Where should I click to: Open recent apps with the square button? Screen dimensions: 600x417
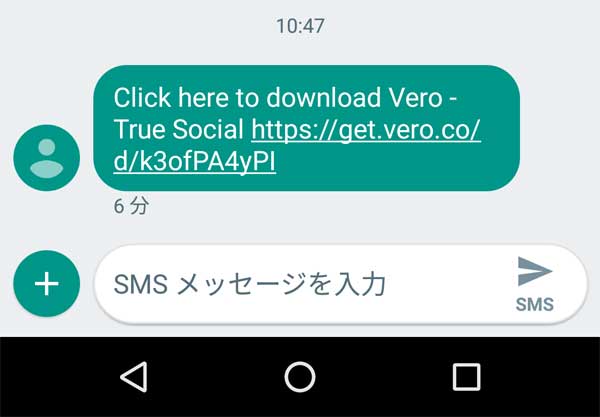(x=466, y=376)
